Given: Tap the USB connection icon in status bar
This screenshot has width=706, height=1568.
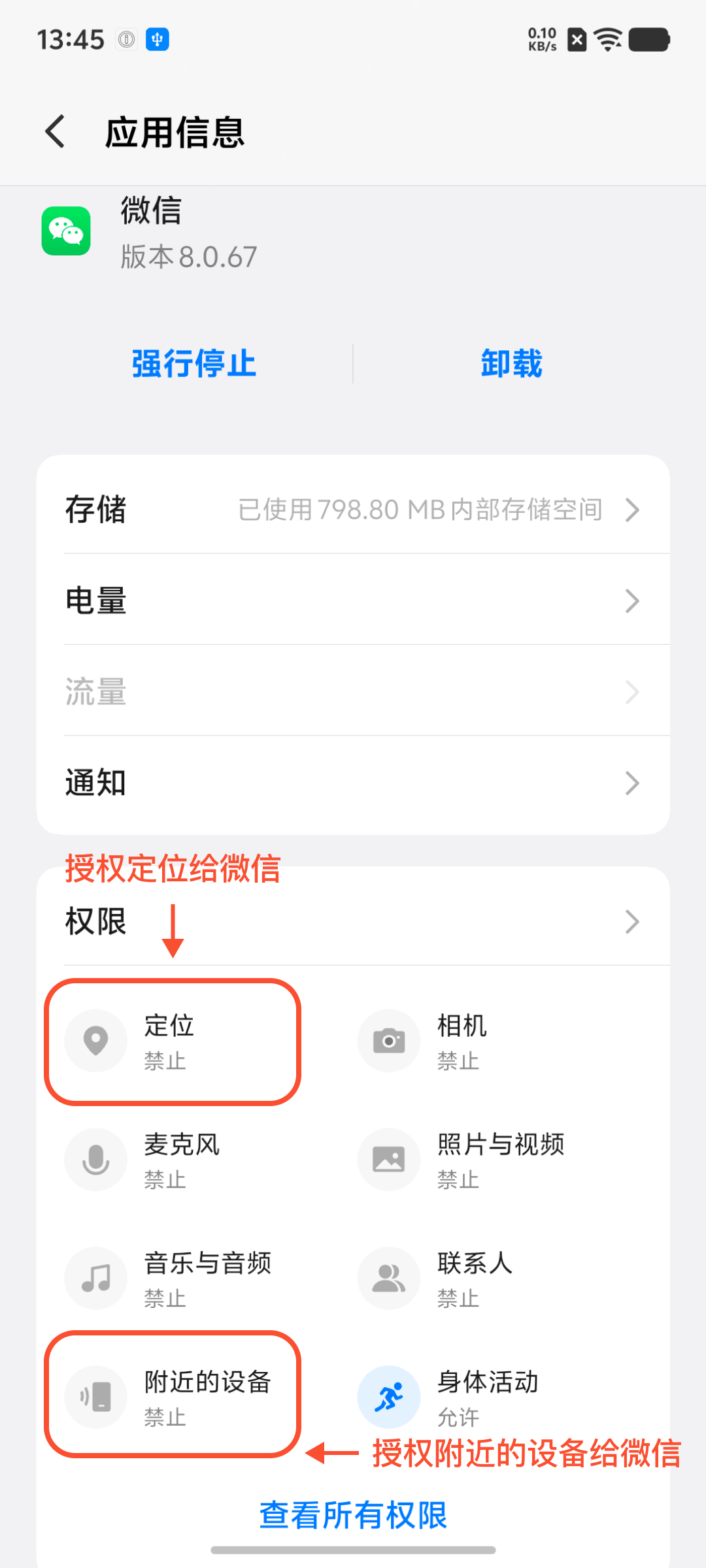Looking at the screenshot, I should click(157, 39).
